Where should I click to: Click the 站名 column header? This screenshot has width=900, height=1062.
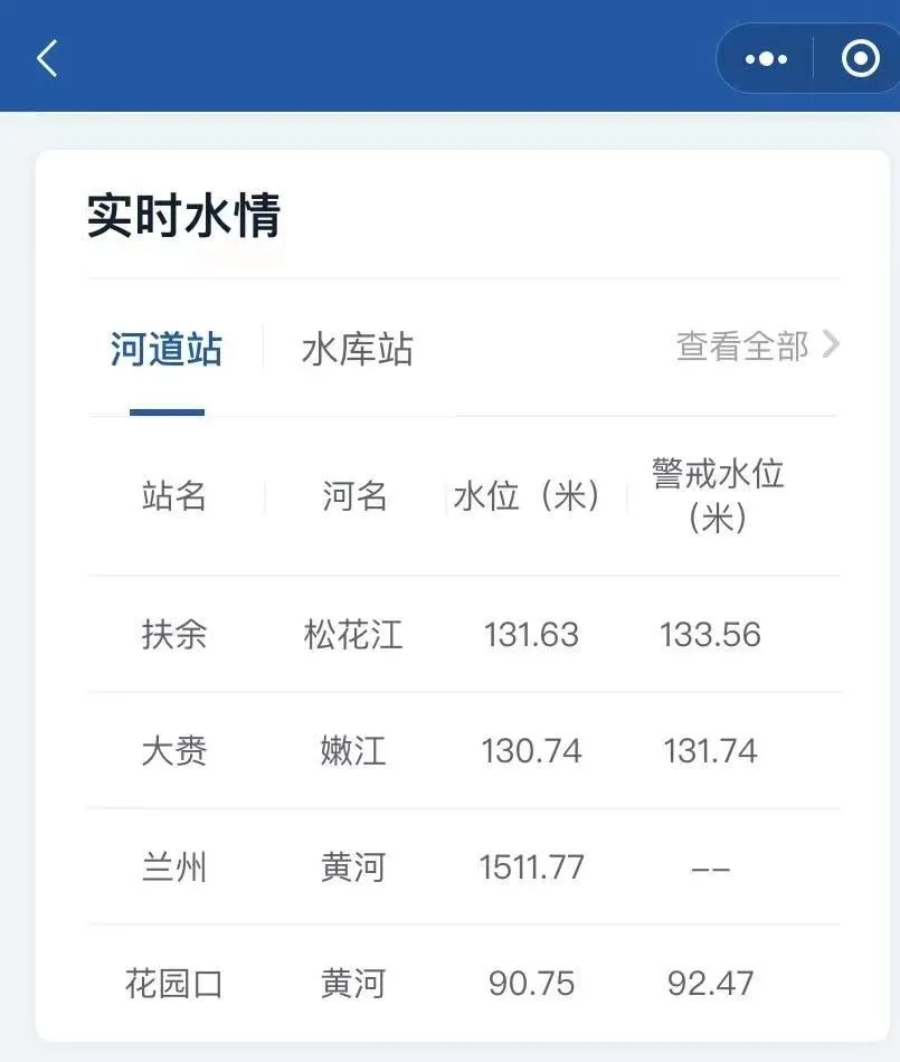[x=175, y=497]
